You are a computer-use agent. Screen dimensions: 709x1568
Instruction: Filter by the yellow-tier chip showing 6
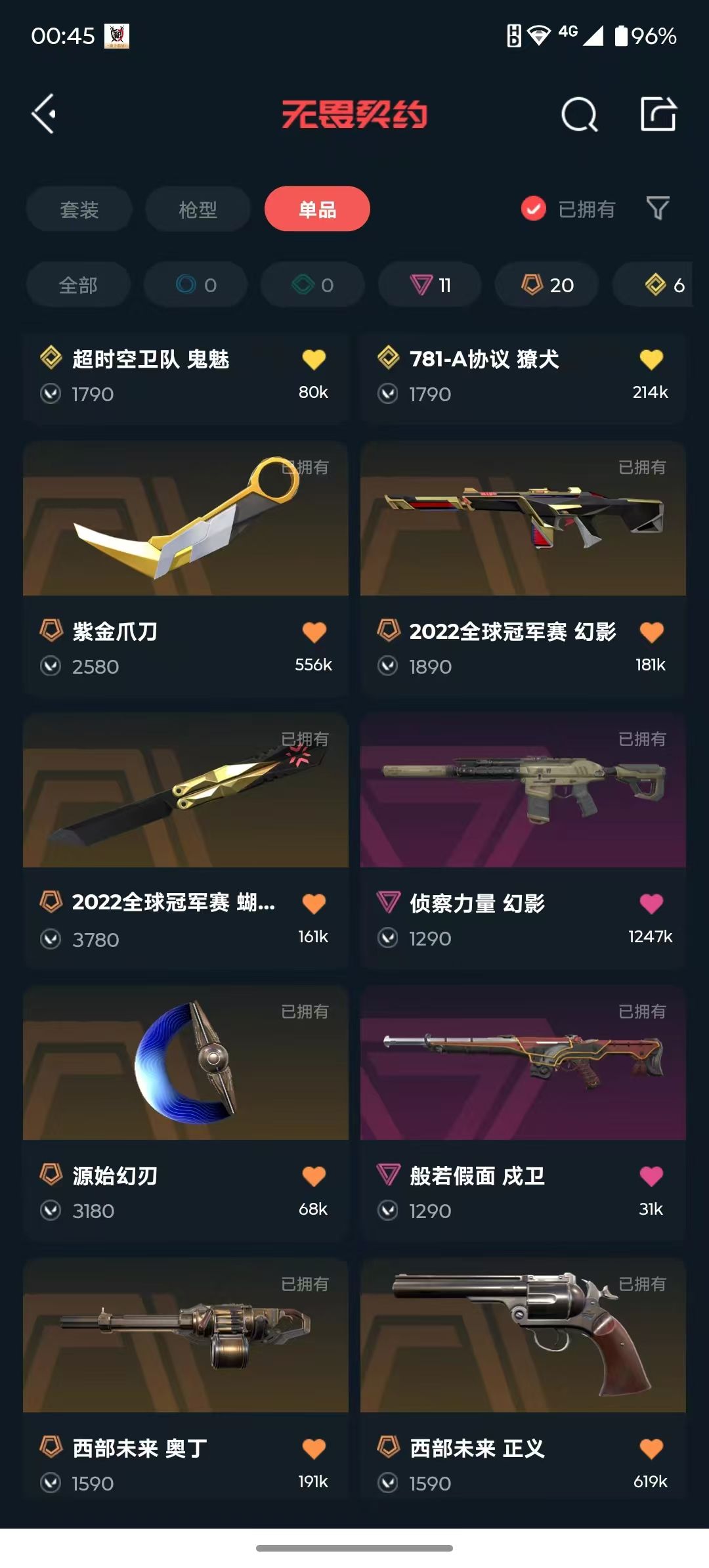663,285
